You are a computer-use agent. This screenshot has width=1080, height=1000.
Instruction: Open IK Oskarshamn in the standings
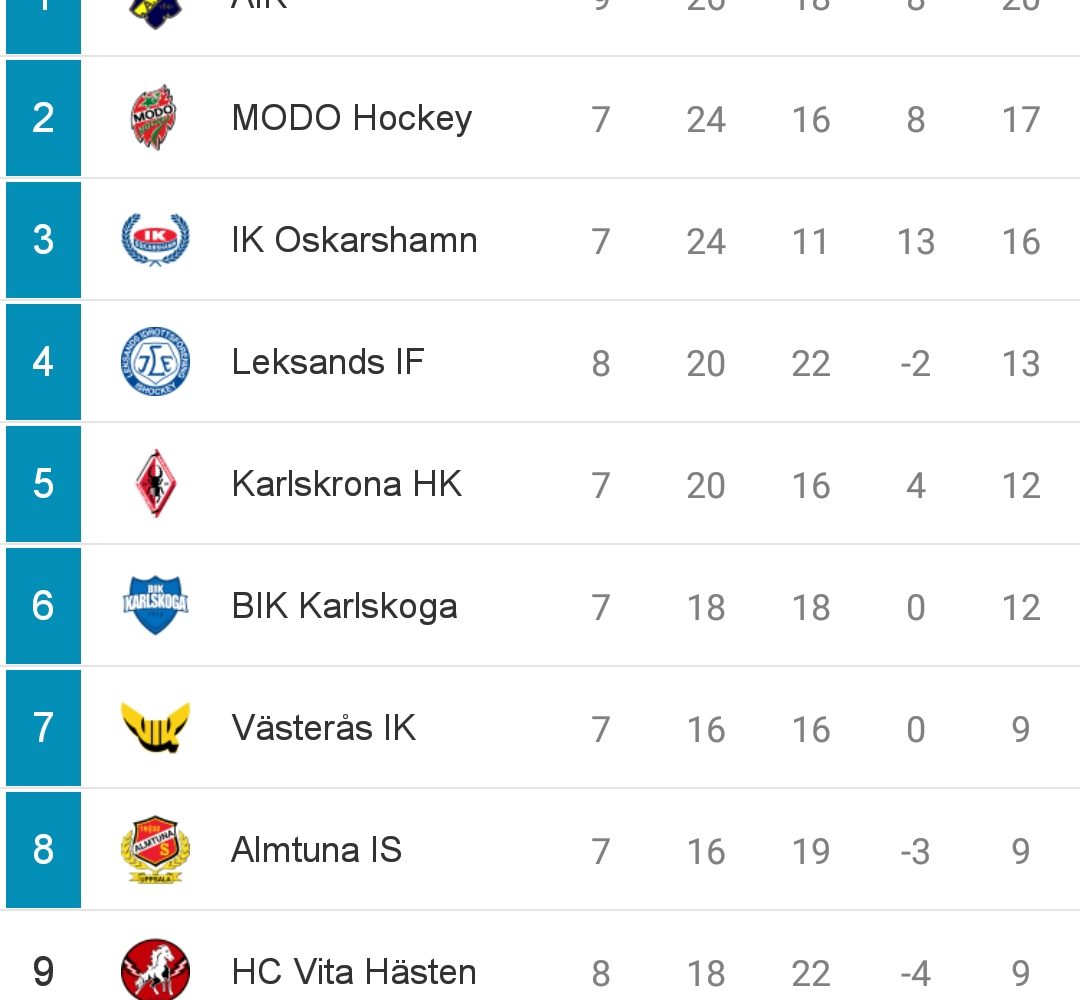tap(354, 241)
